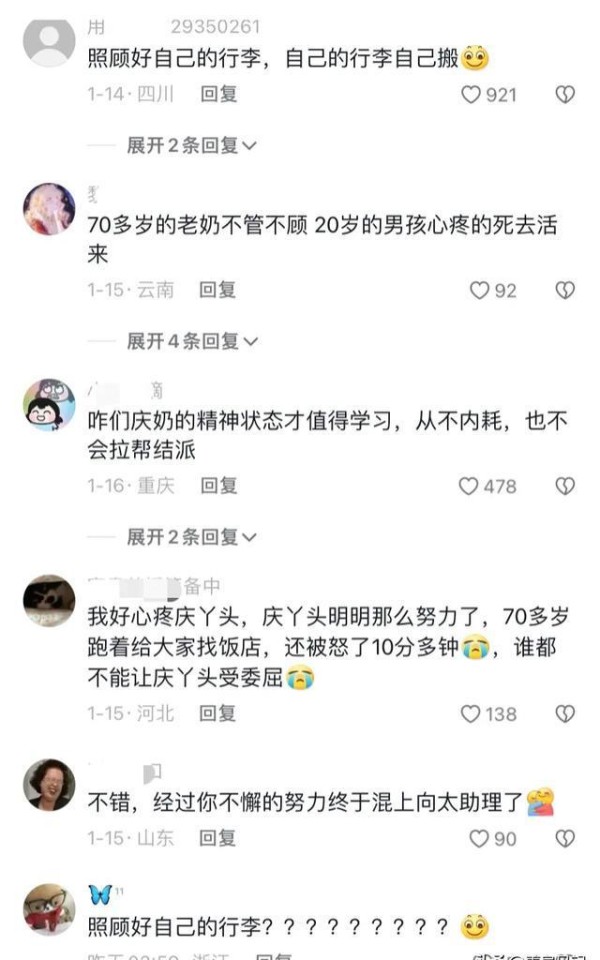Expand 2 replies under the 四川 comment

point(192,145)
